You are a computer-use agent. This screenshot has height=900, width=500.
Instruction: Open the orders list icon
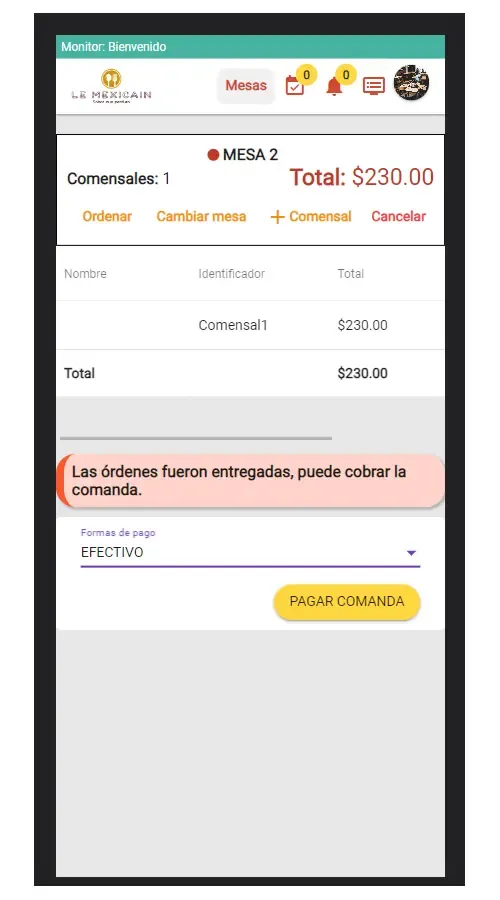(x=374, y=86)
